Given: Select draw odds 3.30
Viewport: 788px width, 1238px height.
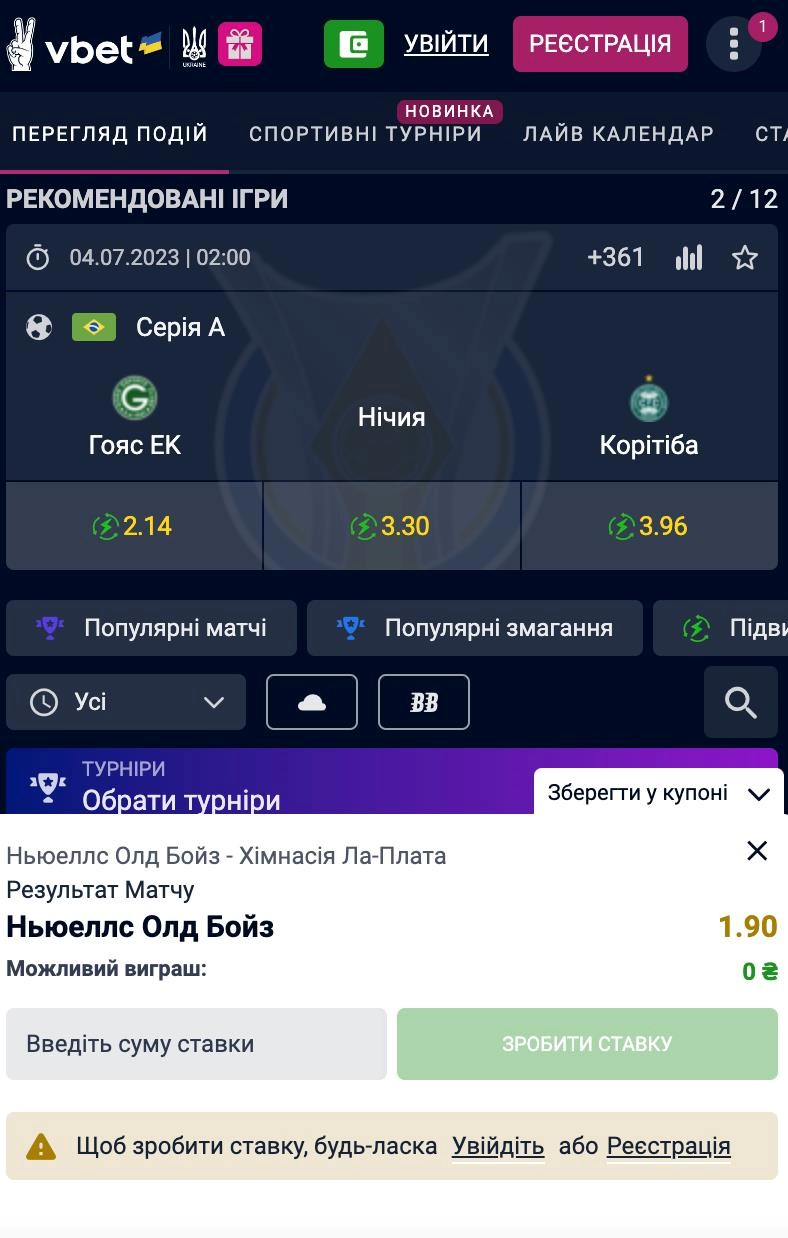Looking at the screenshot, I should tap(391, 526).
